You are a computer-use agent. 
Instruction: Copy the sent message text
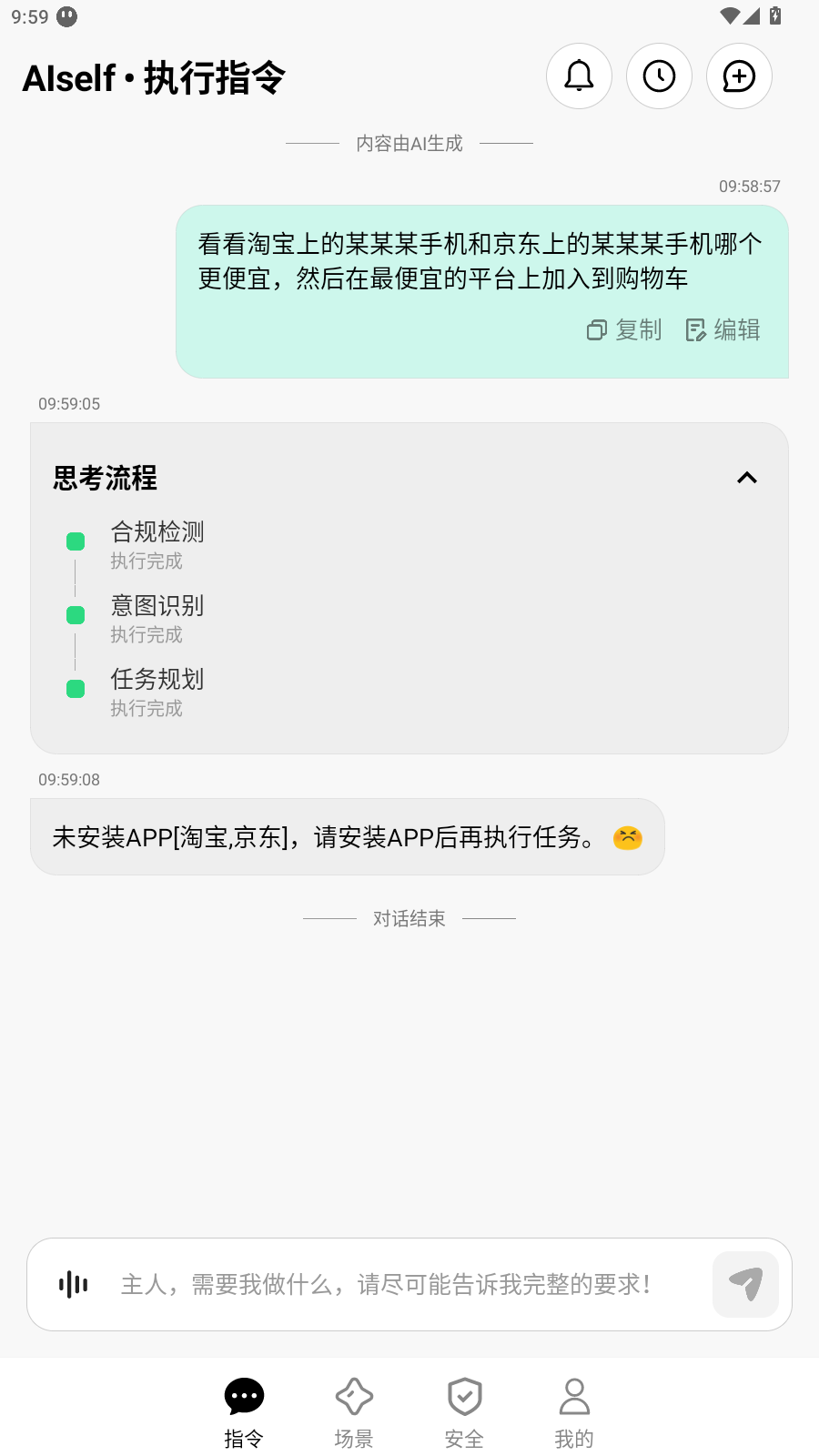coord(624,329)
